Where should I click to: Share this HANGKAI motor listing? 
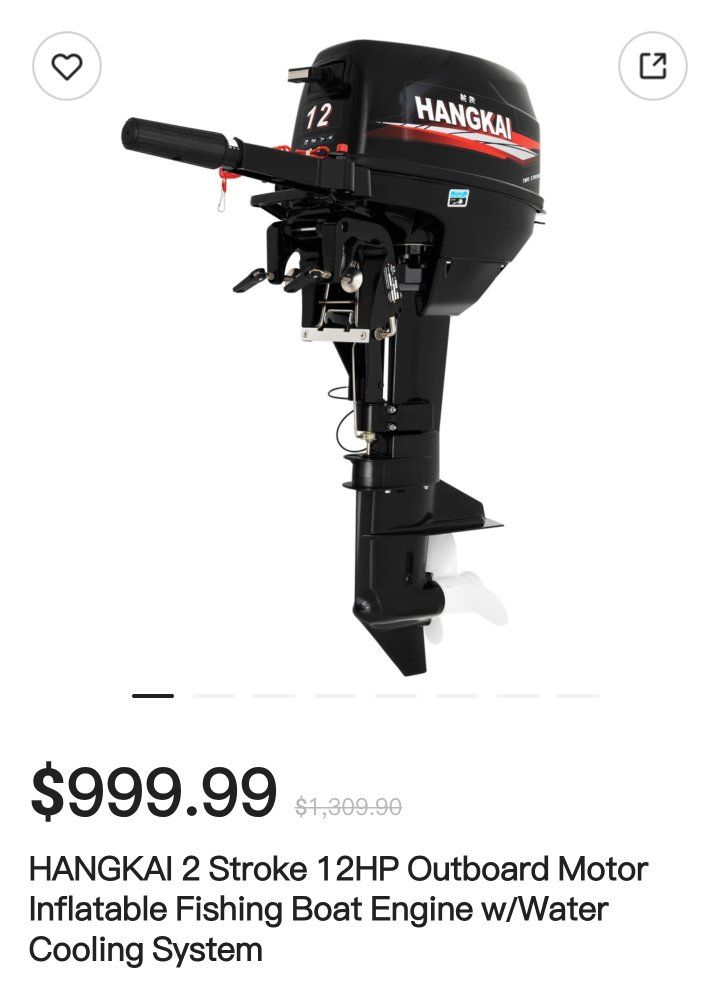coord(652,66)
